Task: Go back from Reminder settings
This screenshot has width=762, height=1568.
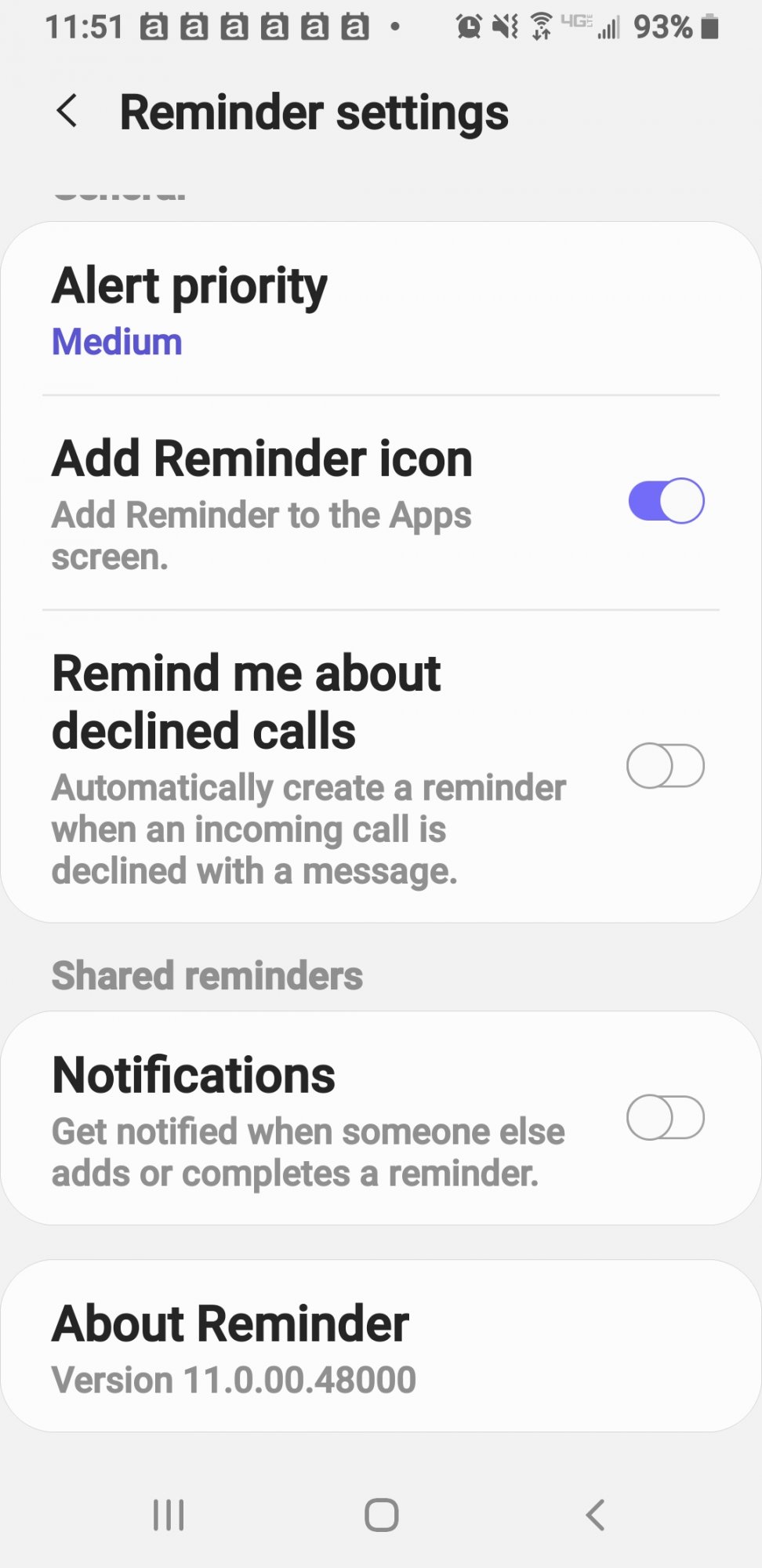Action: 67,111
